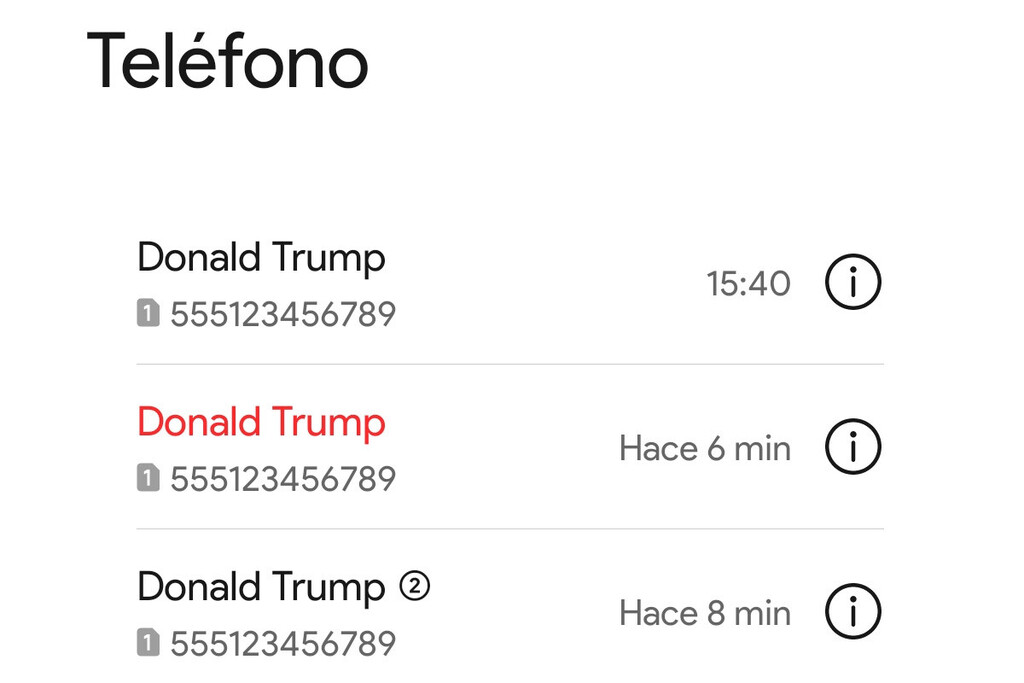Tap info icon beside Hace 8 min
This screenshot has height=683, width=1024.
coord(852,611)
